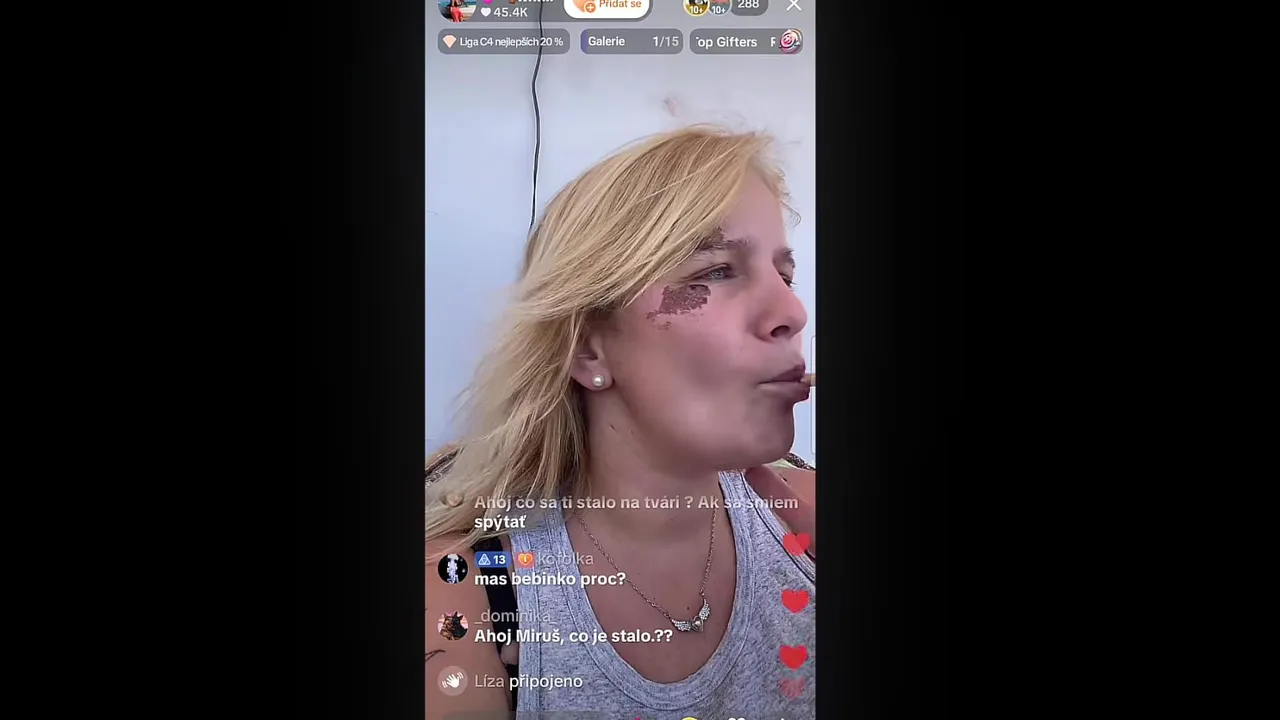The width and height of the screenshot is (1280, 720).
Task: Open the Liga C4 ranking chip
Action: click(x=503, y=42)
